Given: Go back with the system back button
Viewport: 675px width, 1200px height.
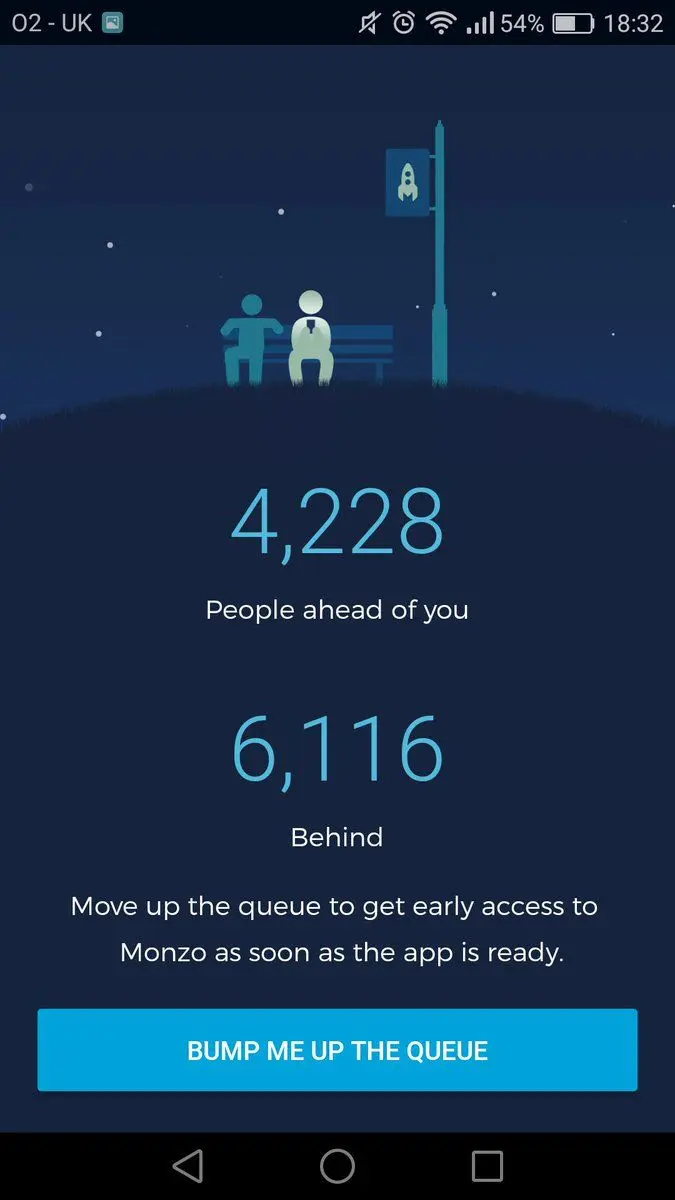Looking at the screenshot, I should pyautogui.click(x=188, y=1165).
